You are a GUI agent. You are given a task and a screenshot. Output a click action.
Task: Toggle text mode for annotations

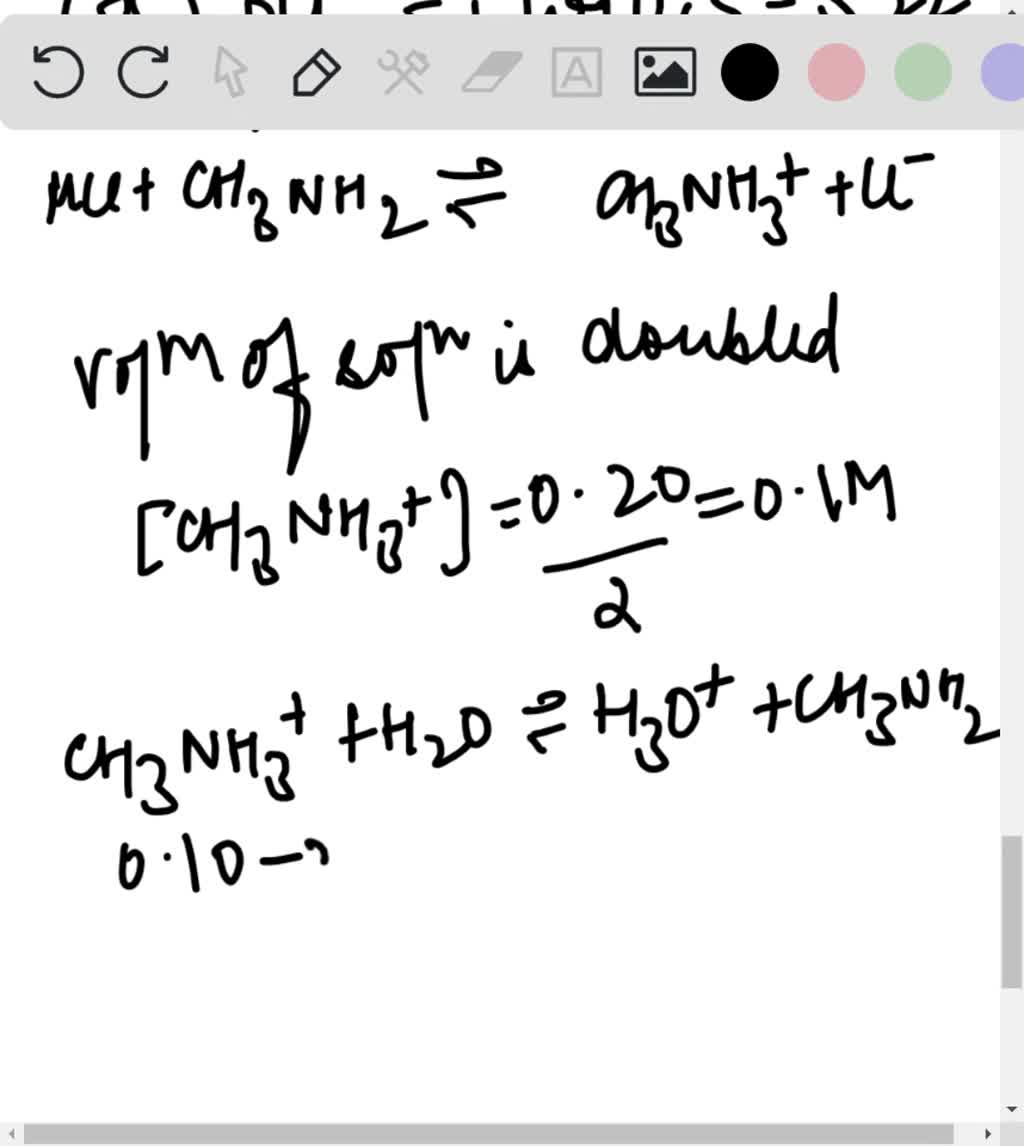pos(572,75)
